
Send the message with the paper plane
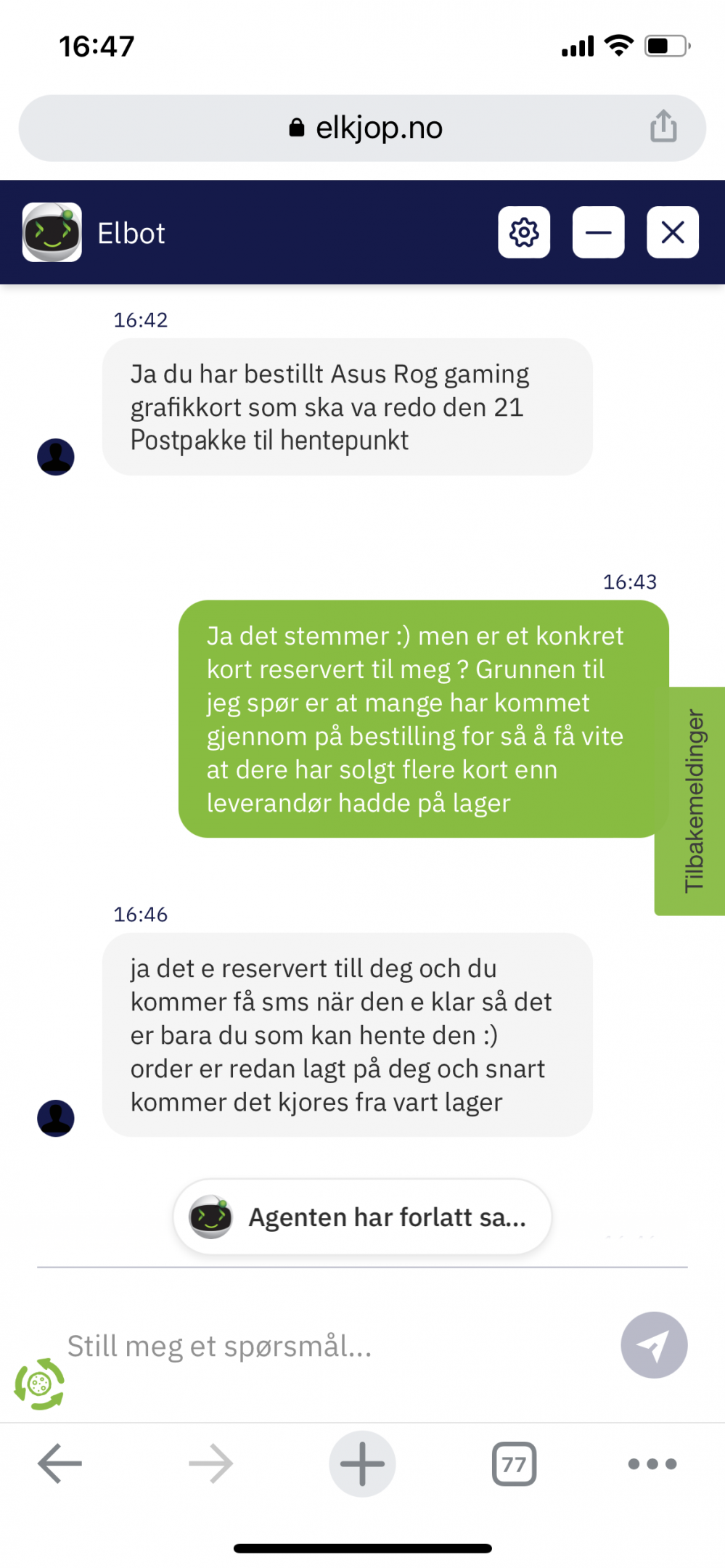tap(654, 1345)
